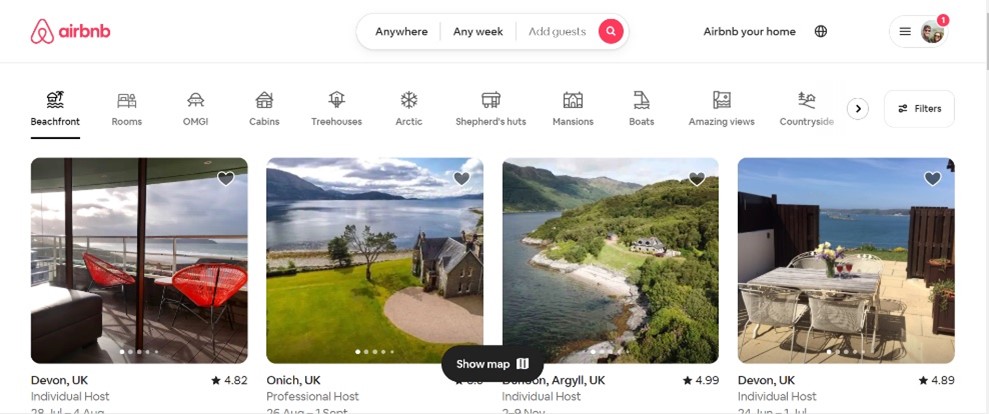Select the Cabins category

[x=264, y=109]
